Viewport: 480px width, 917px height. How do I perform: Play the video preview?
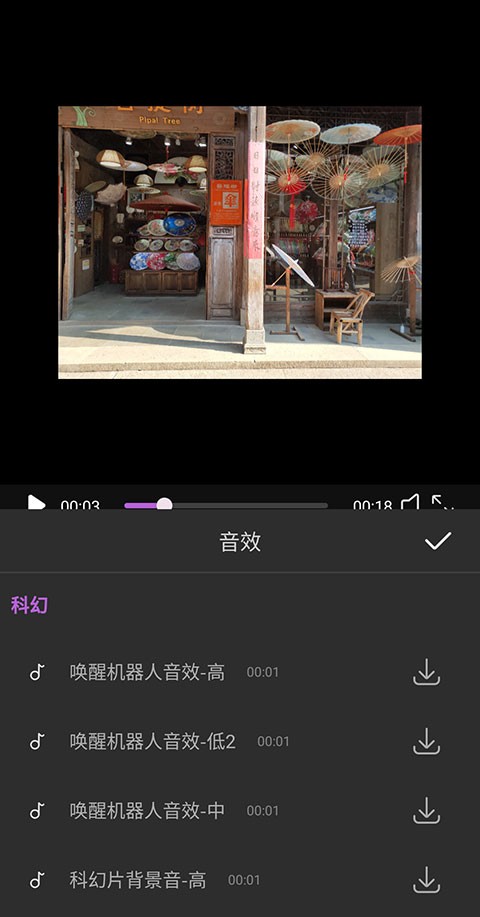[36, 502]
